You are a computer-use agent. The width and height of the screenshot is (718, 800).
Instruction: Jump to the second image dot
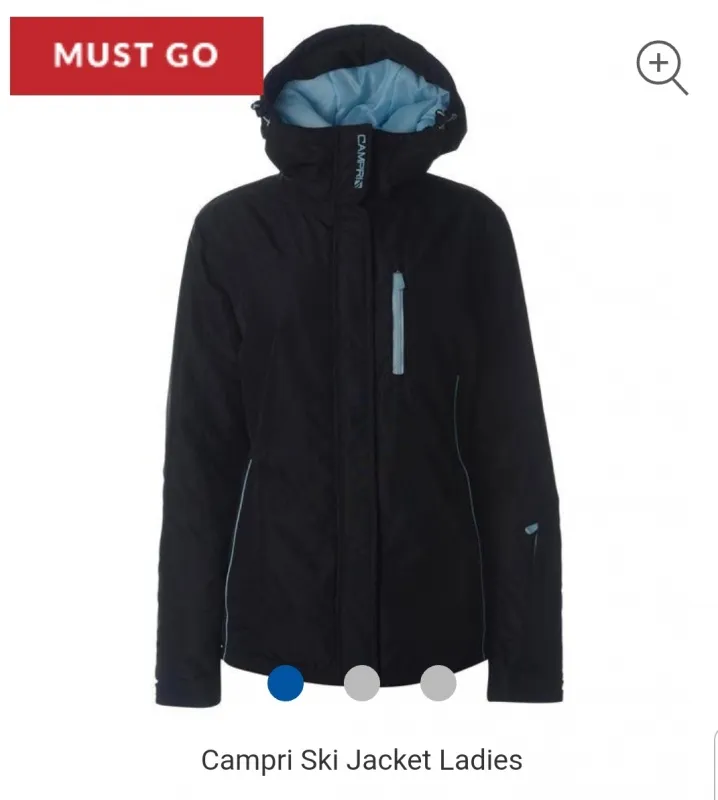(362, 683)
